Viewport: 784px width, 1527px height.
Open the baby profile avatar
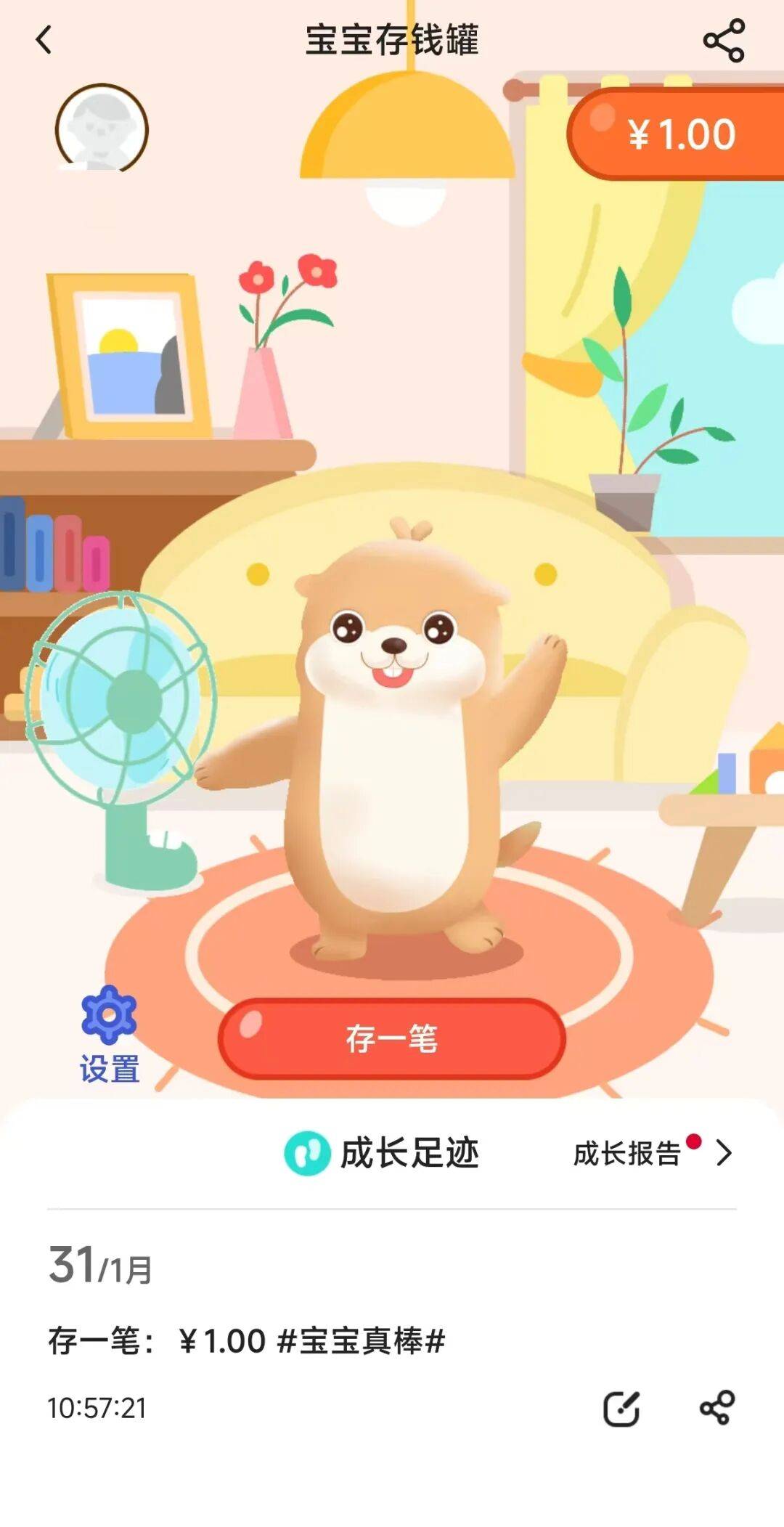click(x=102, y=129)
